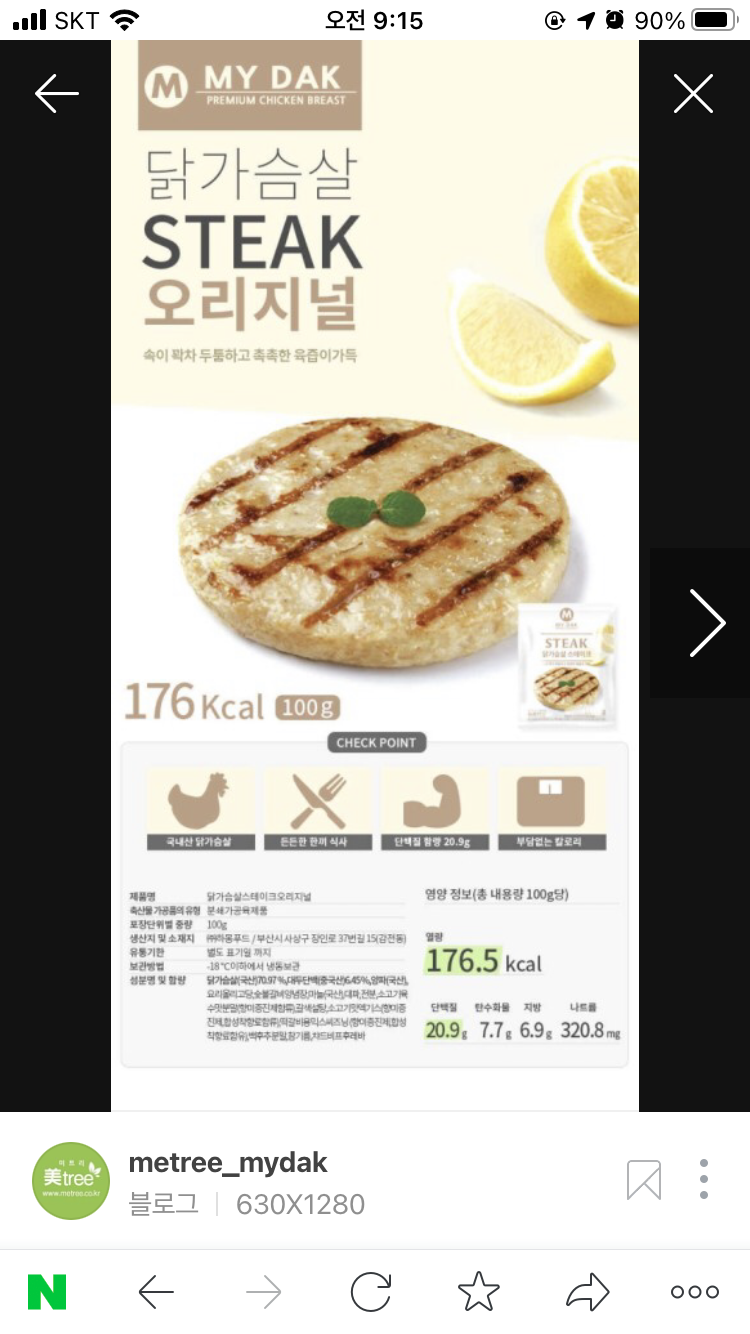This screenshot has width=750, height=1334.
Task: Open the three-dot options menu
Action: pyautogui.click(x=704, y=1180)
